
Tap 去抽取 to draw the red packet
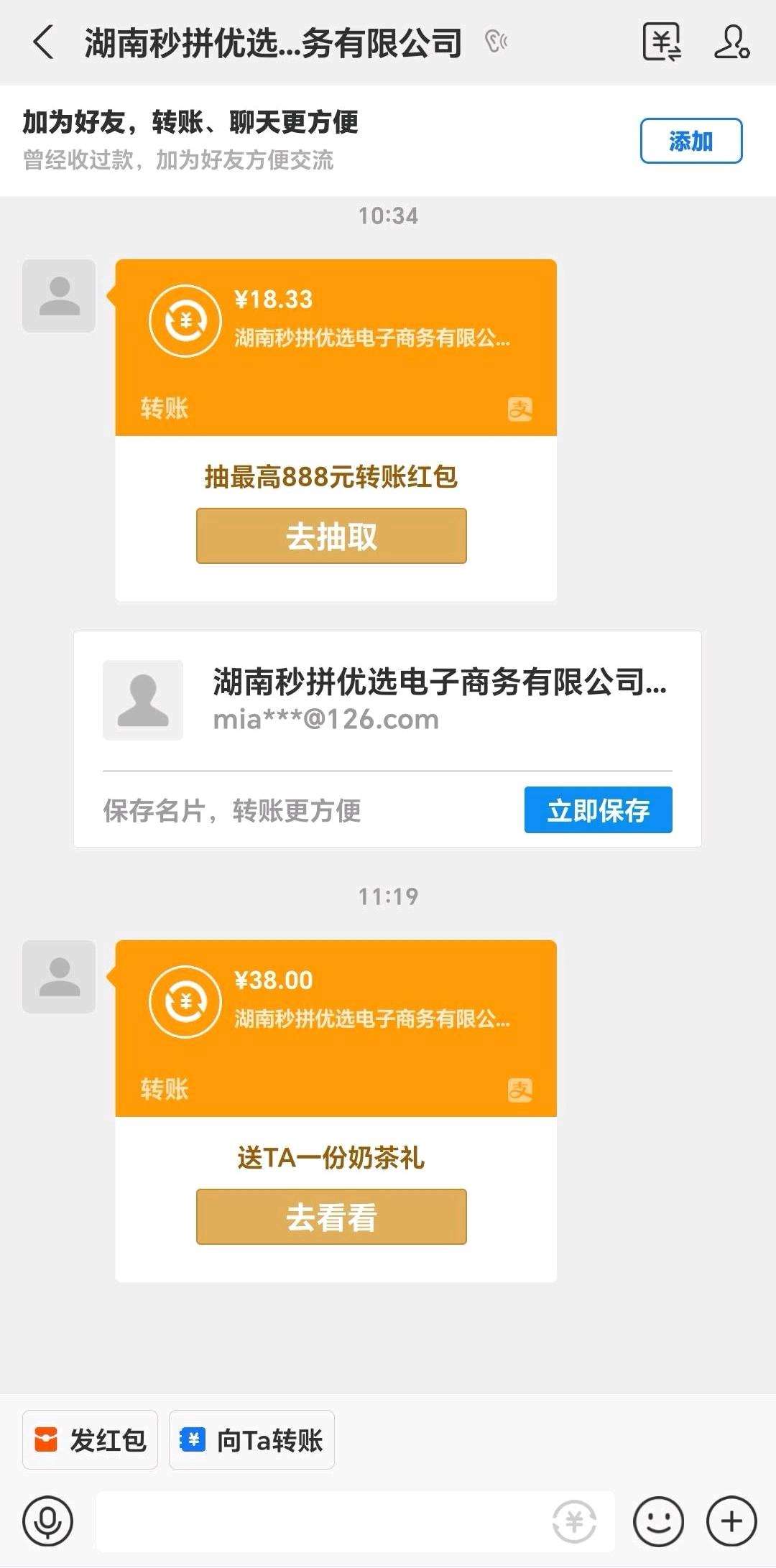[331, 536]
